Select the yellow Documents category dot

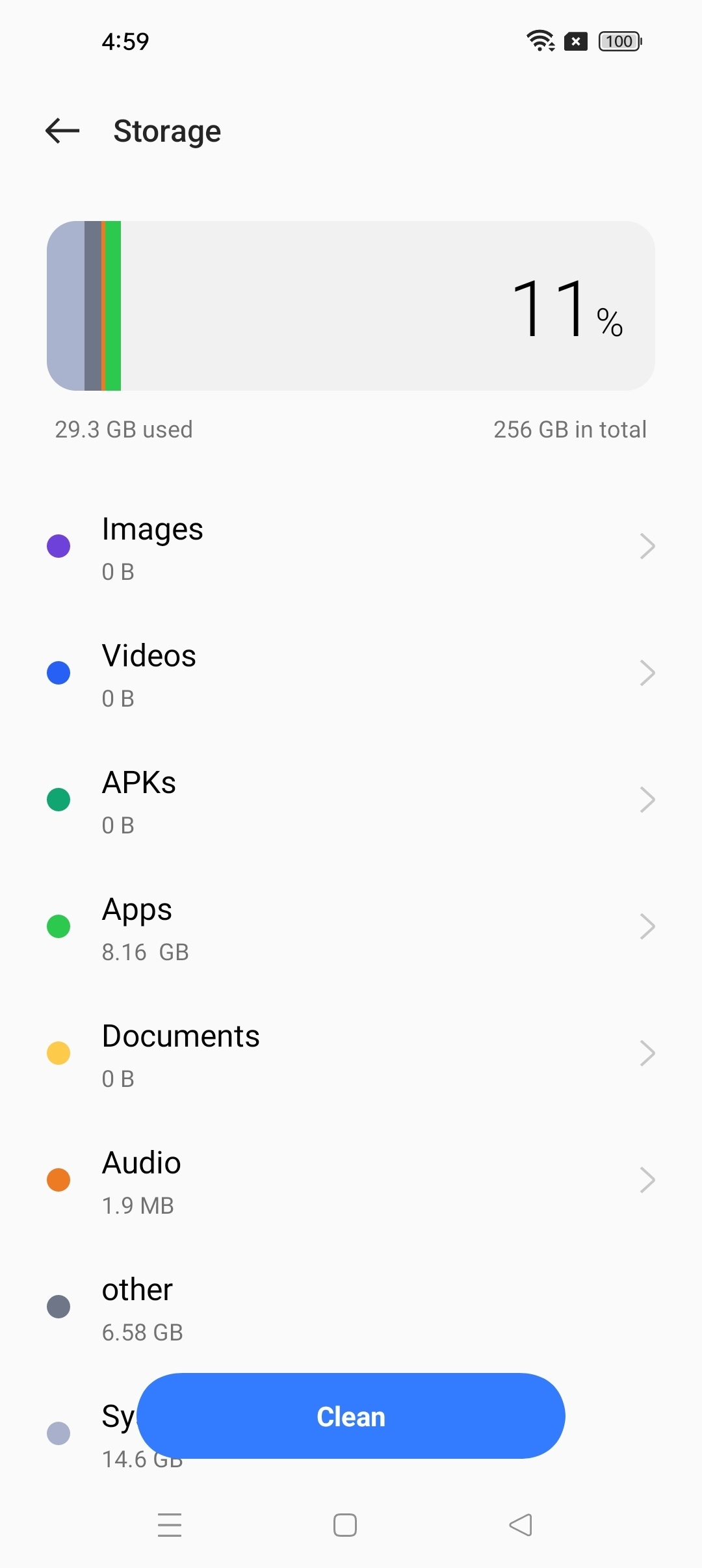(x=58, y=1053)
